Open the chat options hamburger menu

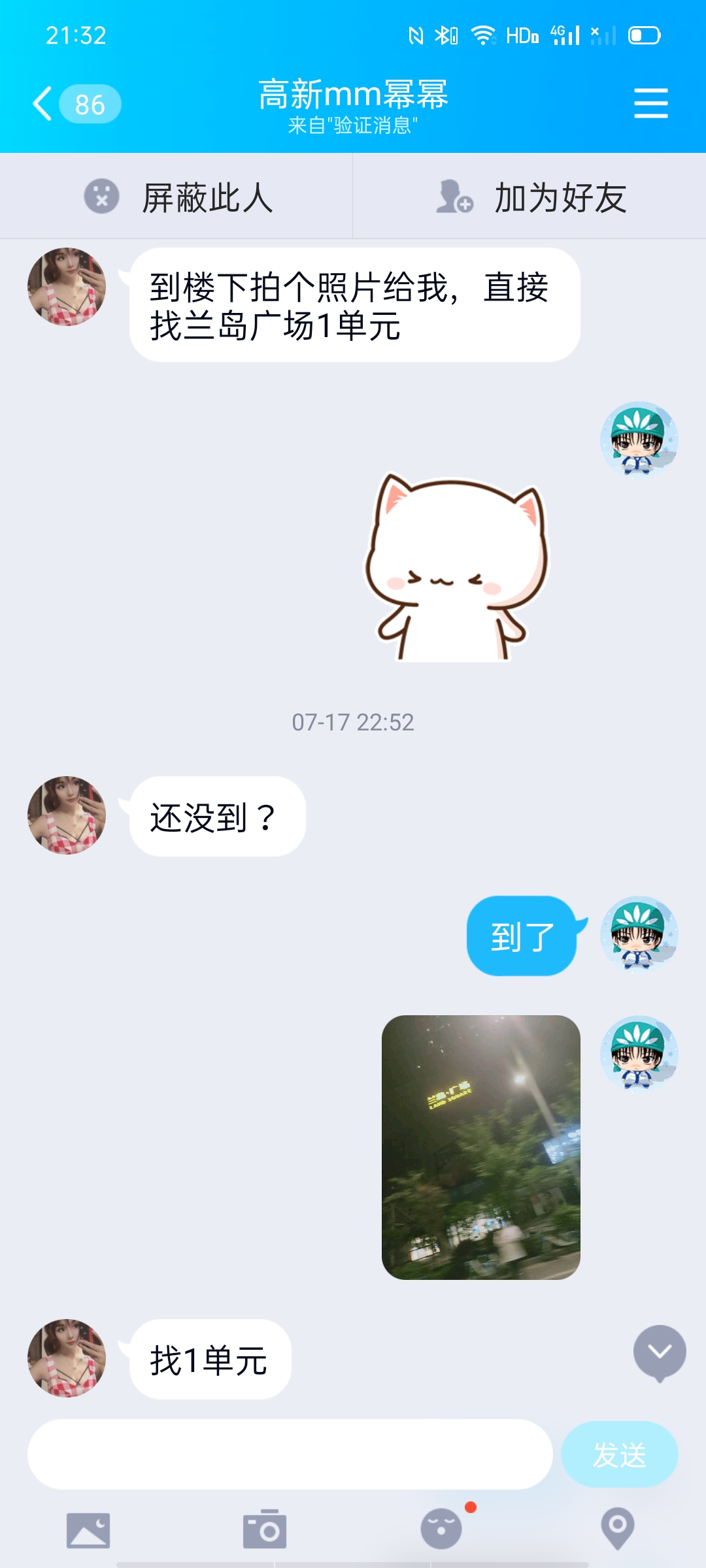(651, 101)
